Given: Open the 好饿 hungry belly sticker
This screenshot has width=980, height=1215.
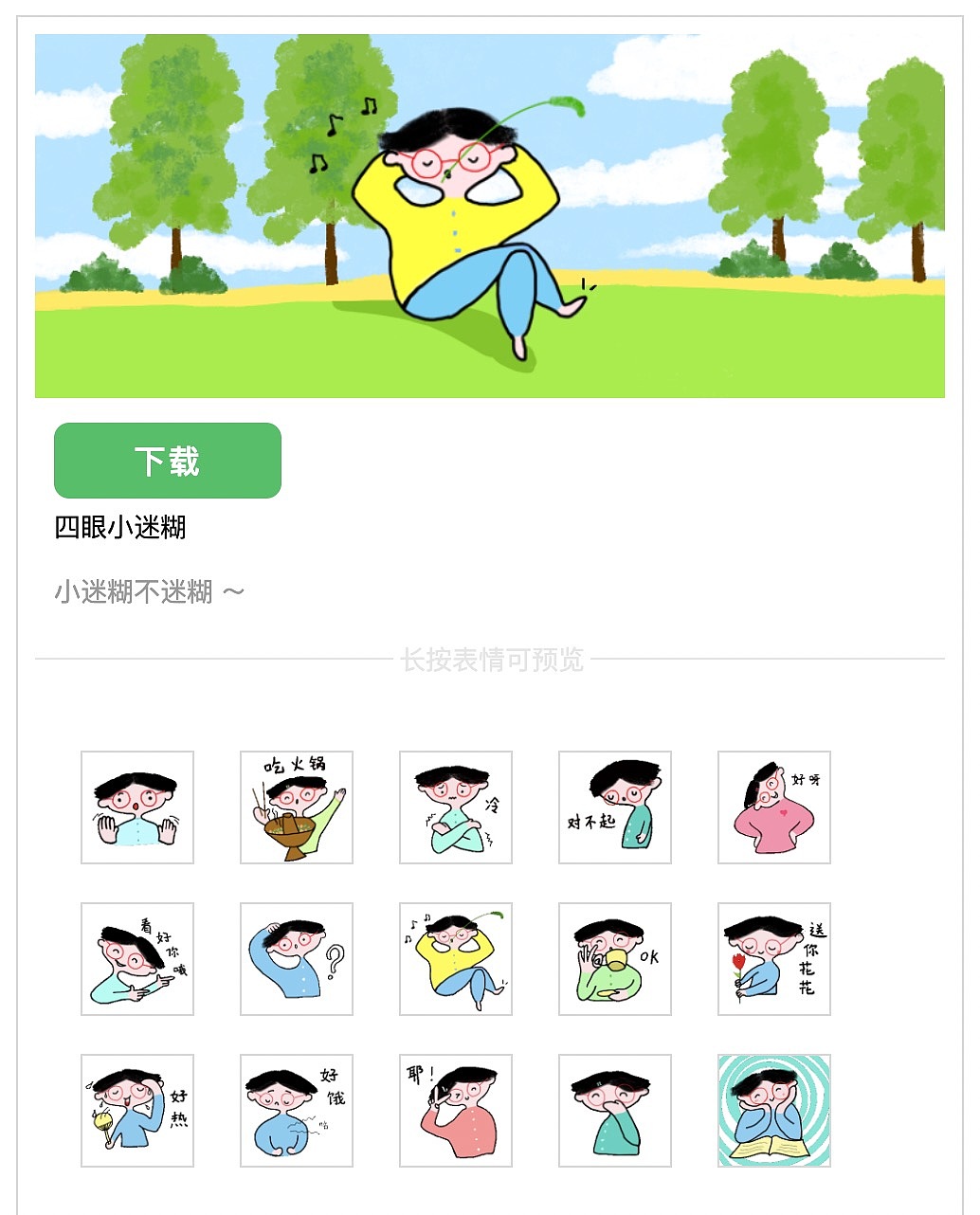Looking at the screenshot, I should tap(296, 1107).
